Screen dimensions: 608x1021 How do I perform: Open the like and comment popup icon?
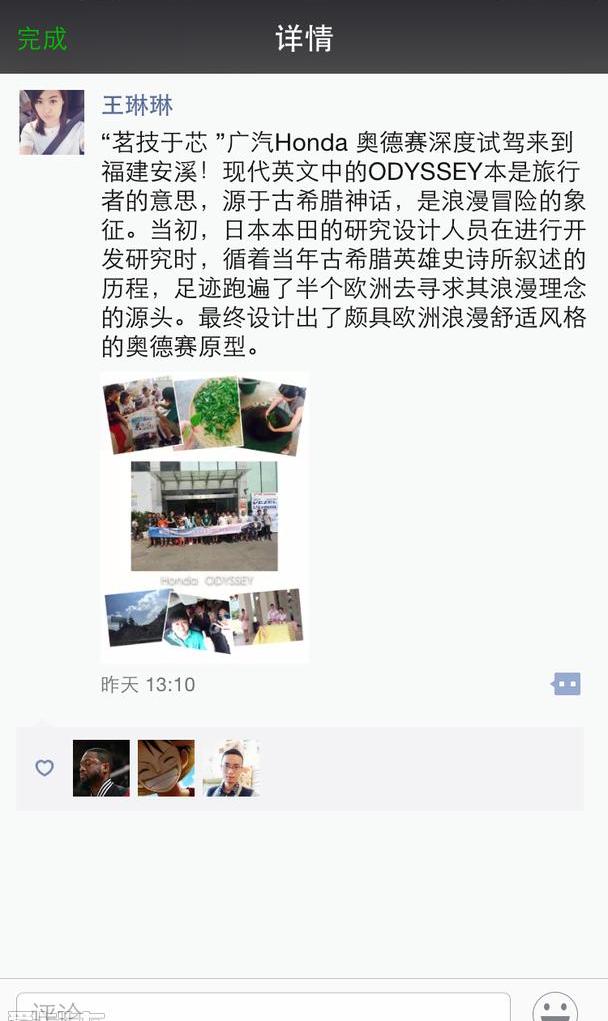point(566,684)
